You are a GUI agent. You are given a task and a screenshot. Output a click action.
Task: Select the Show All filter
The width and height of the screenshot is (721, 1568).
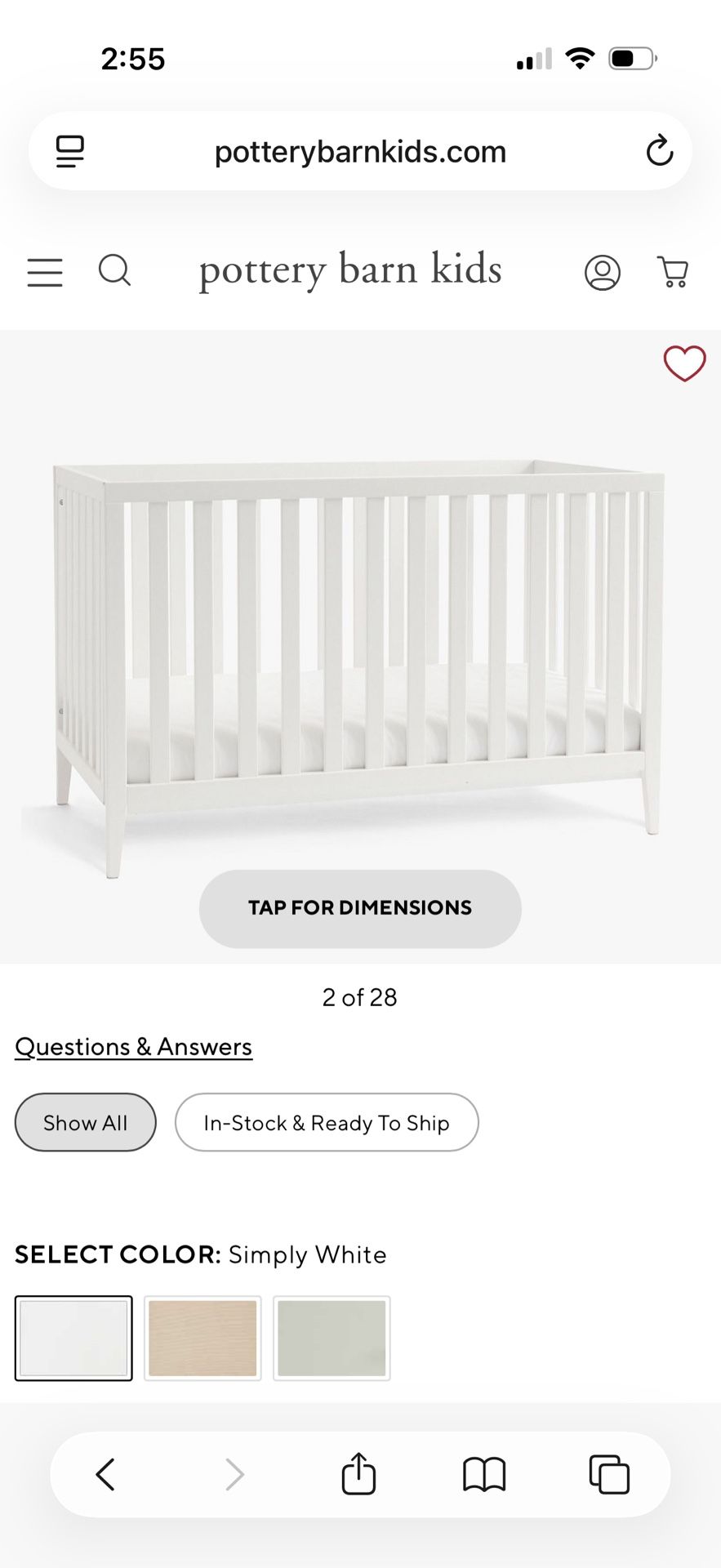(85, 1122)
